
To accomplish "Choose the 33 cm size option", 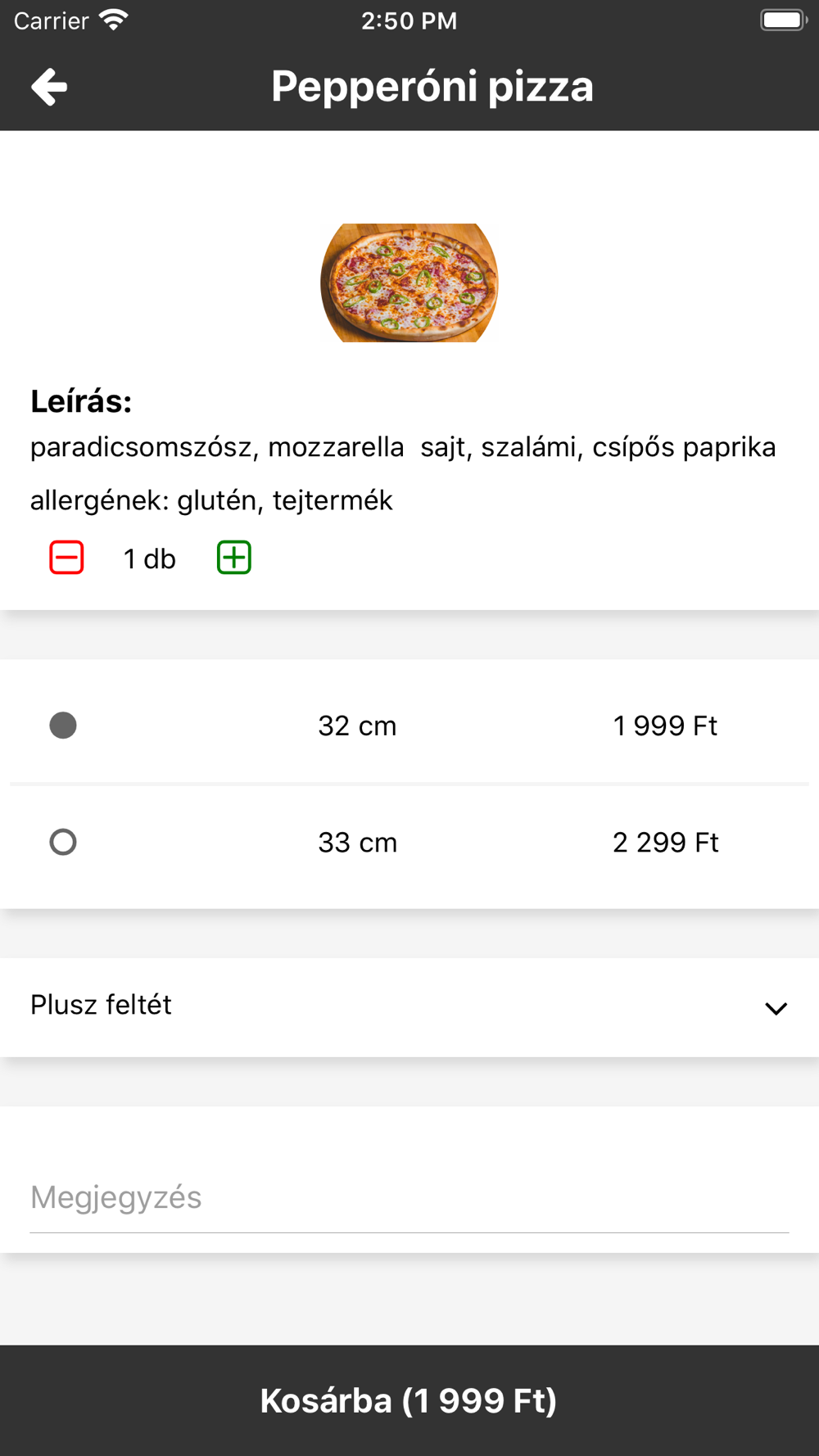I will (63, 842).
